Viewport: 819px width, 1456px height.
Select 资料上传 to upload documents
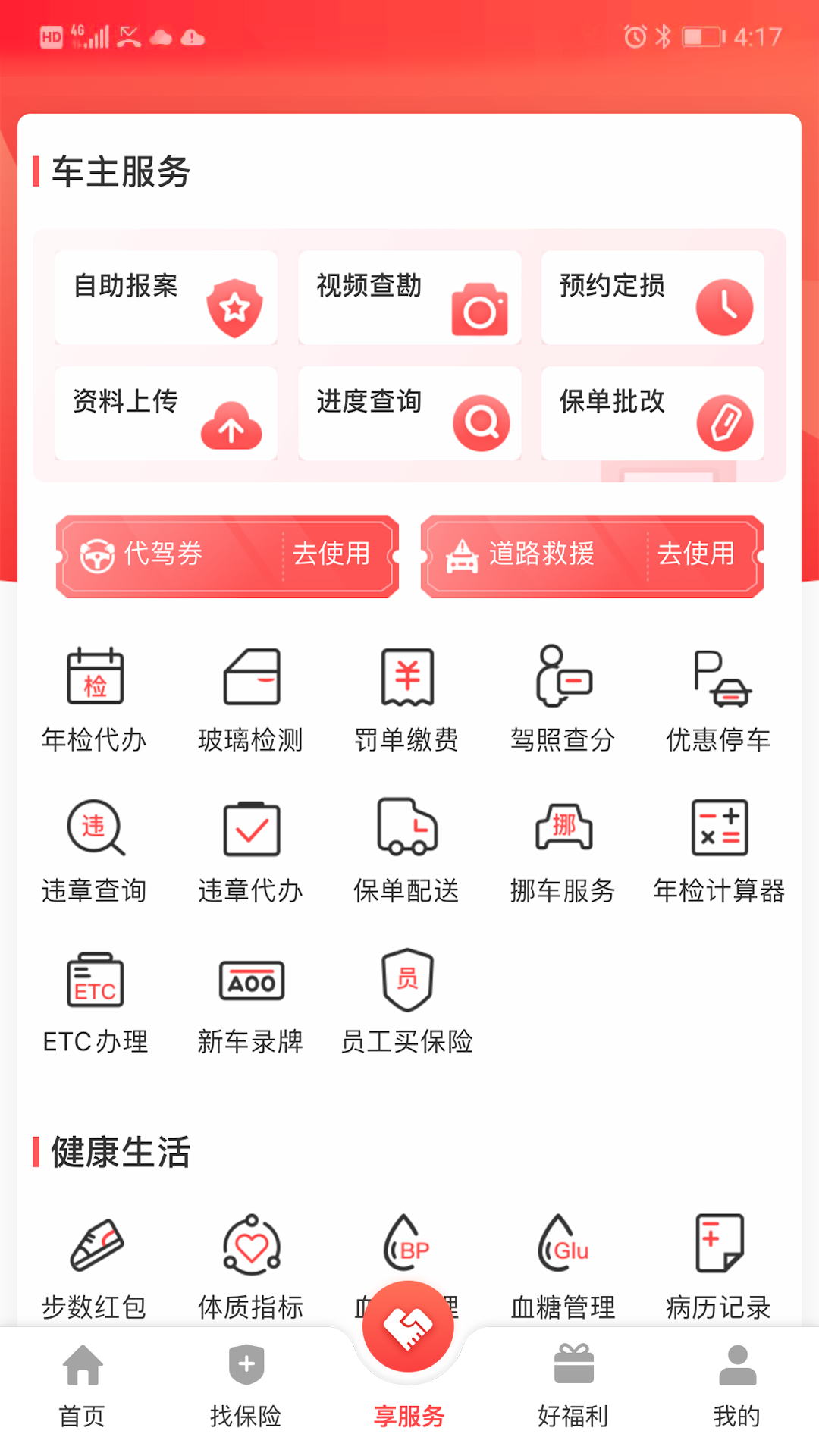166,413
